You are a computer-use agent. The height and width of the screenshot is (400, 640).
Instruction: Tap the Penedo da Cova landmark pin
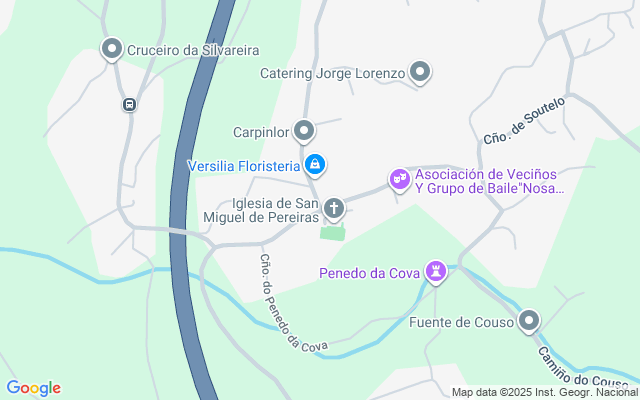(x=436, y=271)
